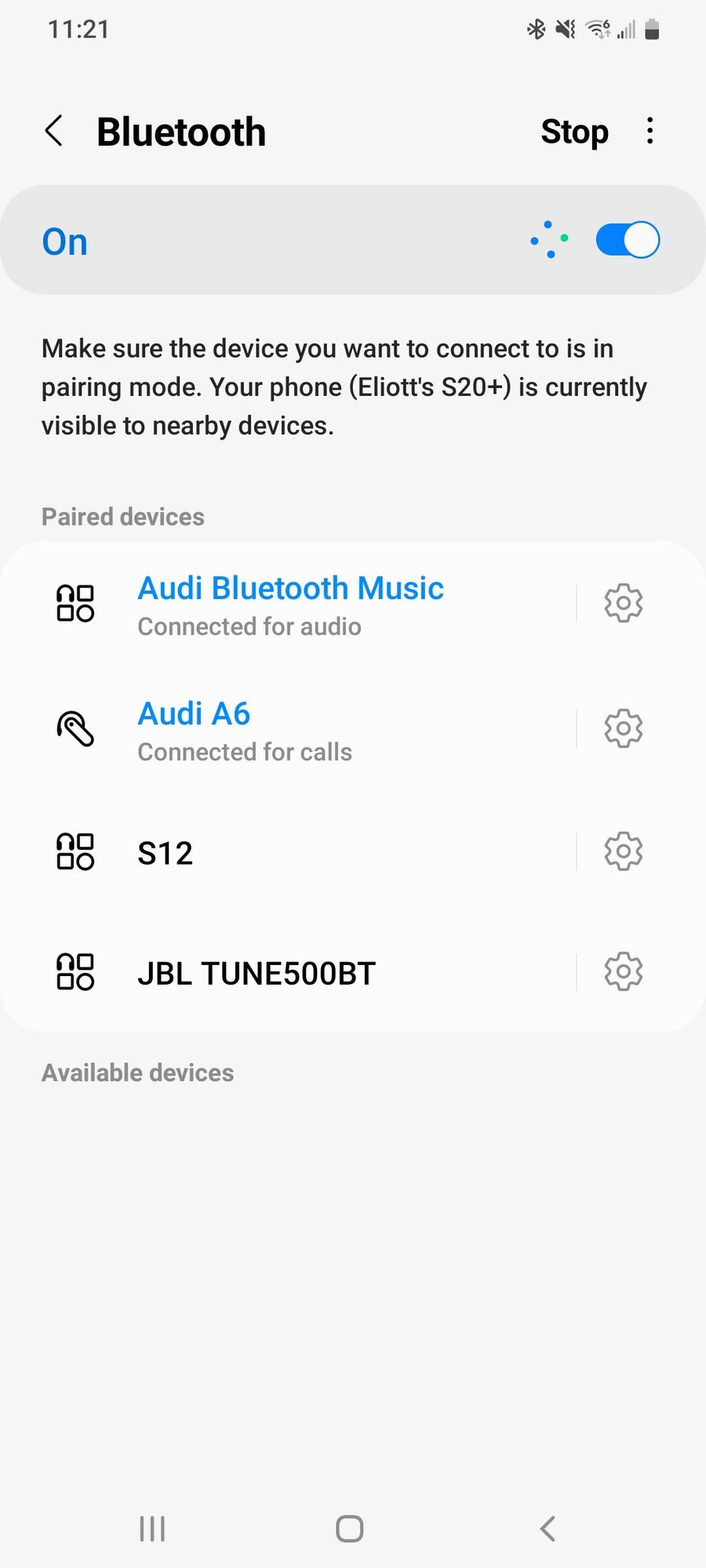Open settings gear for S12 device

622,851
